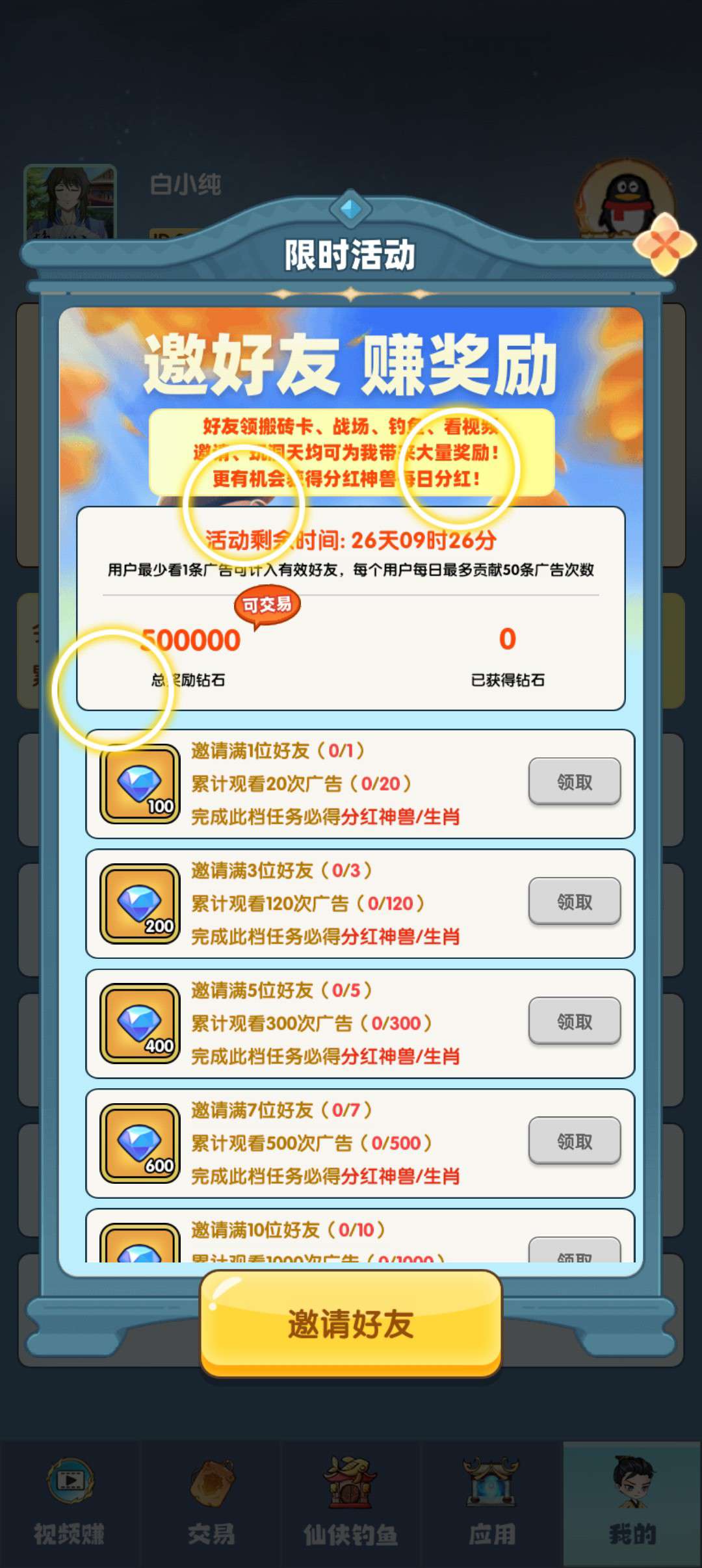The width and height of the screenshot is (702, 1568).
Task: Tap the 限时活动 title banner
Action: click(351, 254)
